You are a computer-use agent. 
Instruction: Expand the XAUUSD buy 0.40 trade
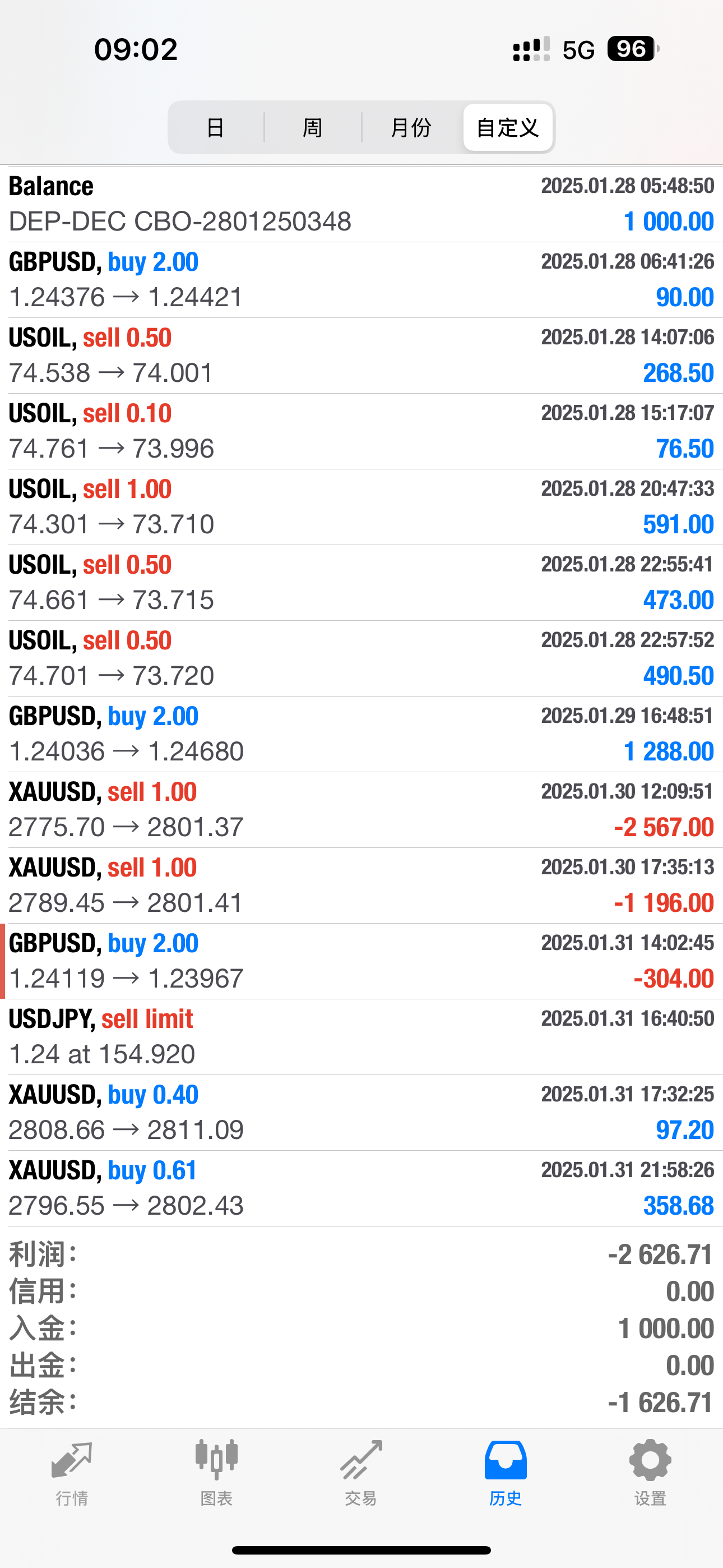pos(361,1112)
